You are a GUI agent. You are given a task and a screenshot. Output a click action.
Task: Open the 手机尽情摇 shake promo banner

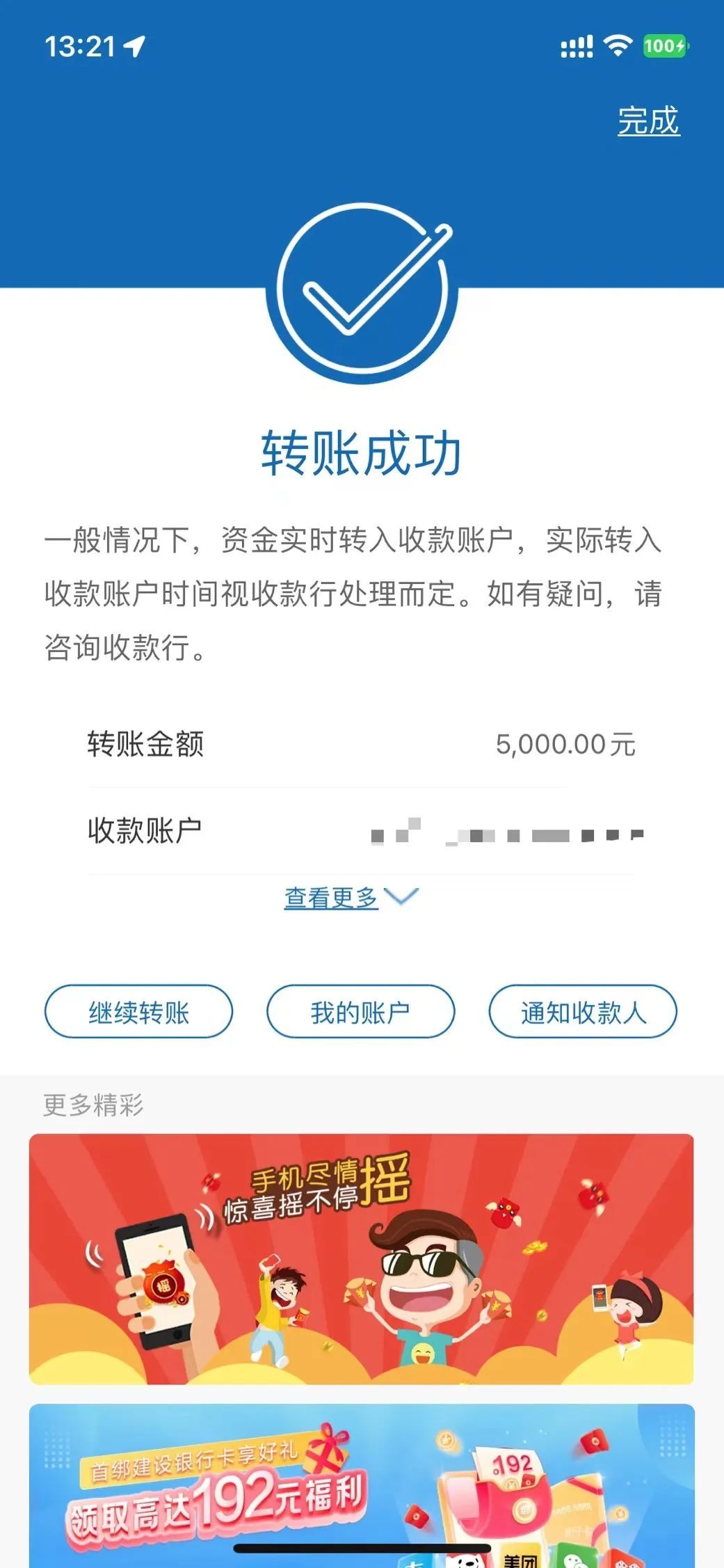(361, 1258)
